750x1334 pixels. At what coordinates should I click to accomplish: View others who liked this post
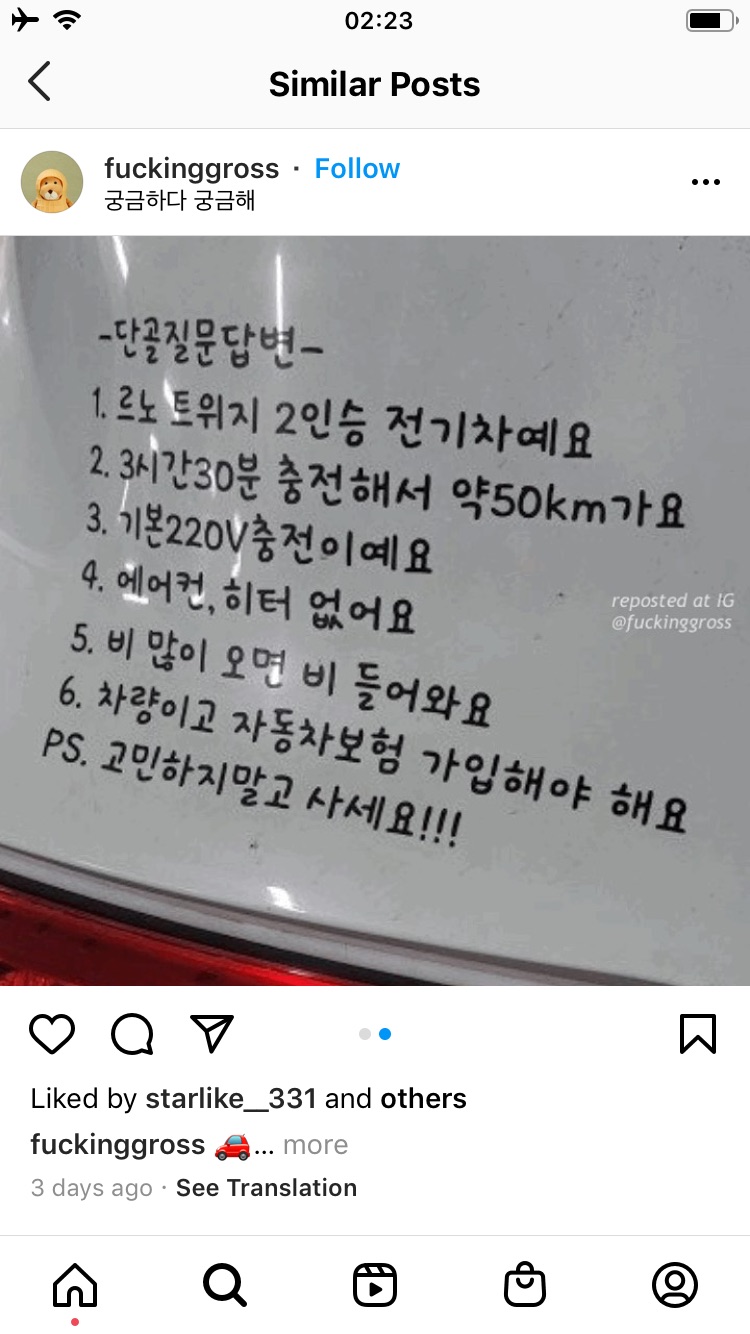[x=423, y=1099]
